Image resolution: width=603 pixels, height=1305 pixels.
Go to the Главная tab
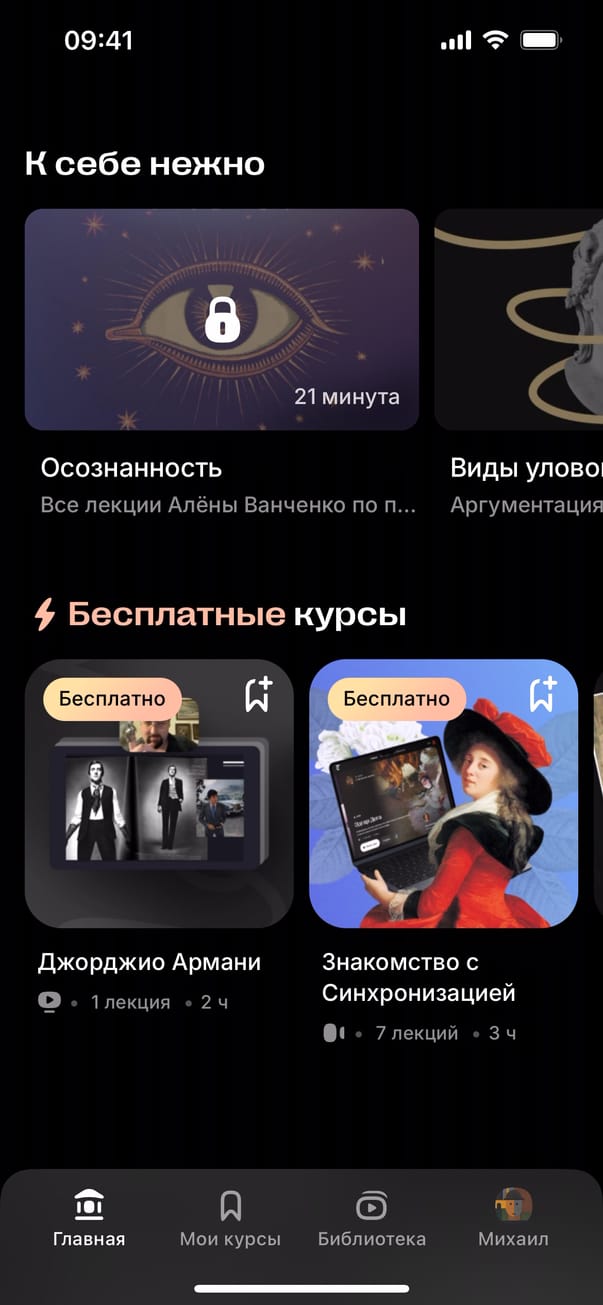click(89, 1218)
